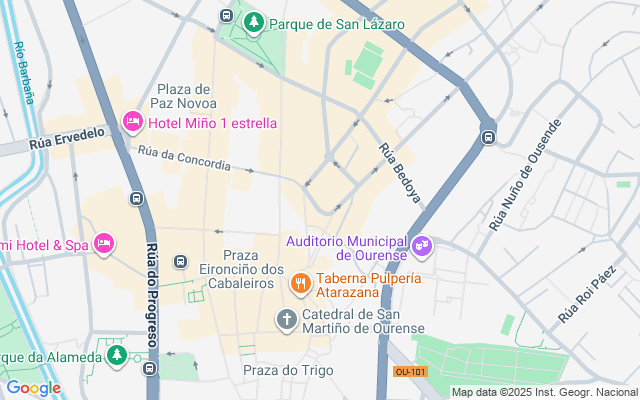Select Hotel Miño 1 estrella pin
Viewport: 640px width, 400px height.
[132, 122]
